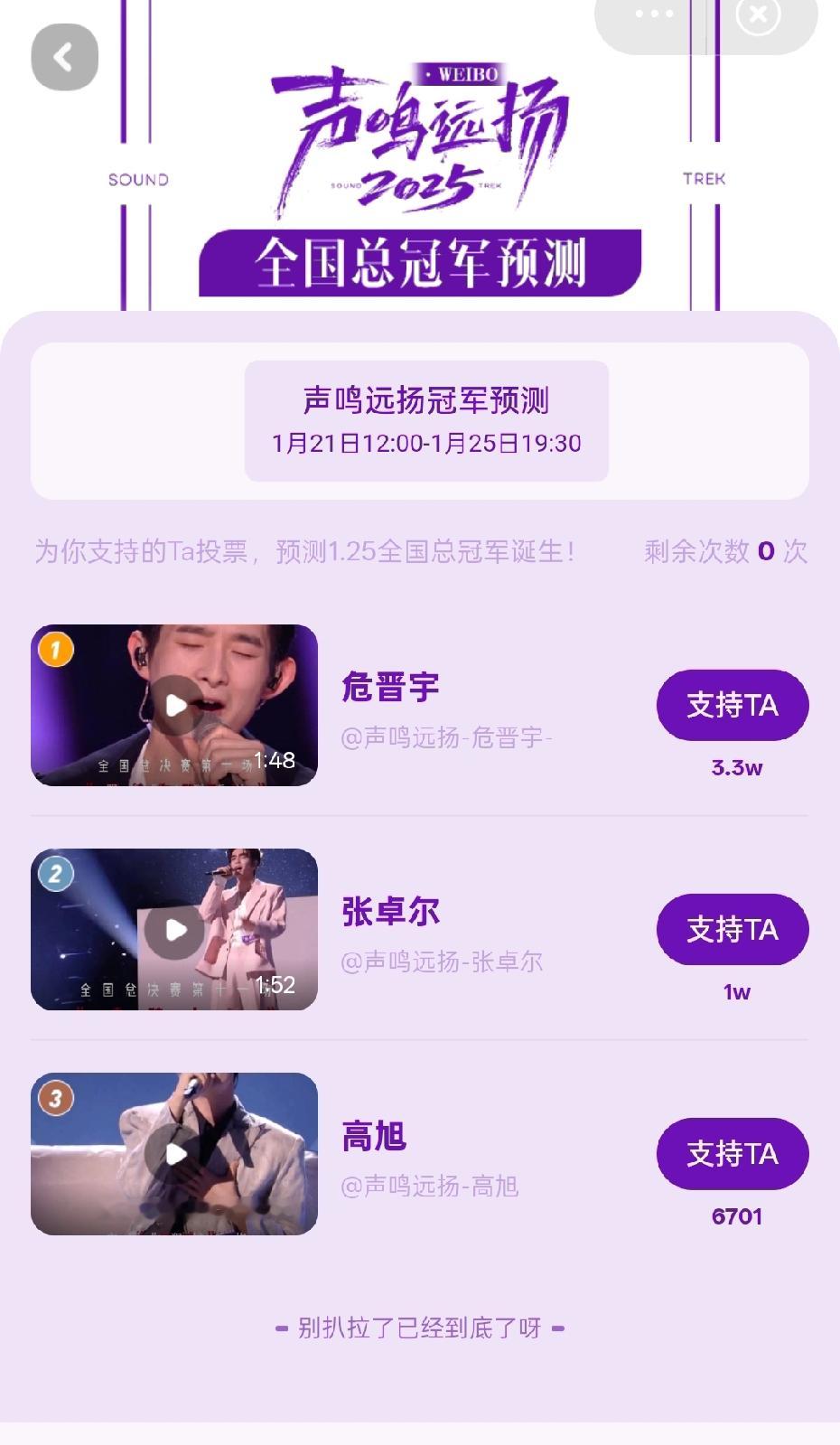
Task: Click the 全国总冠军预测 banner
Action: click(x=420, y=261)
